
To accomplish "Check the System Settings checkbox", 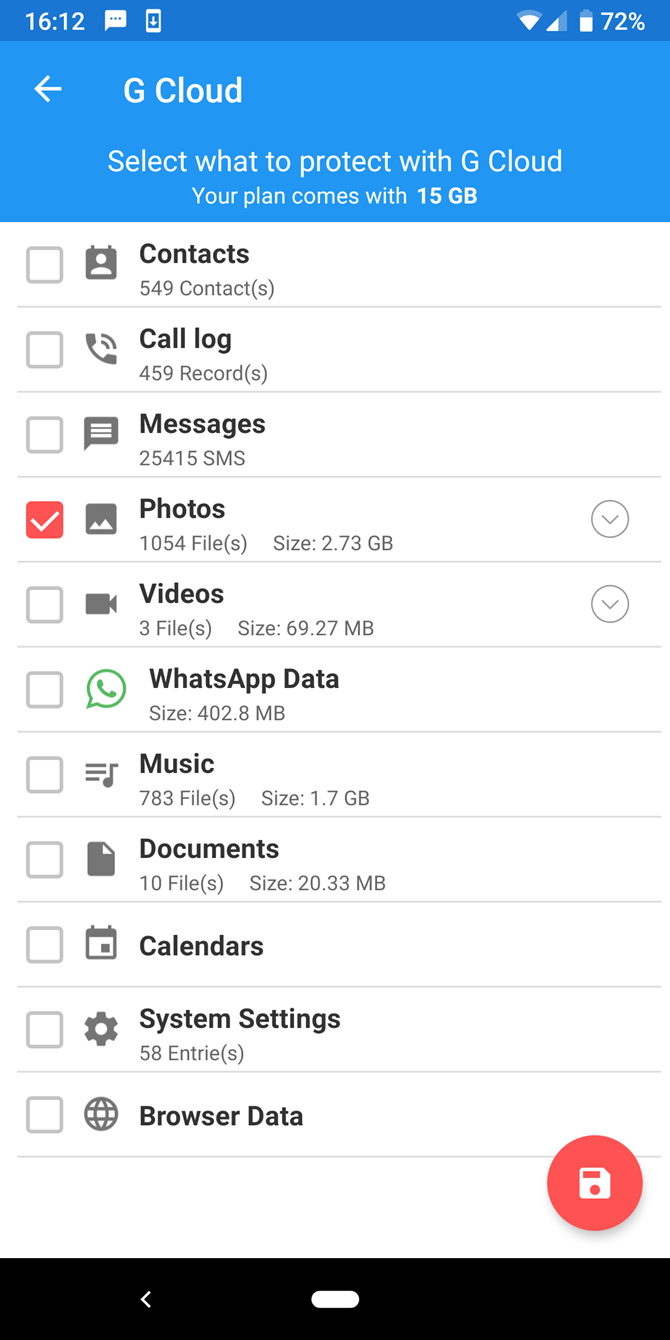I will pyautogui.click(x=45, y=1030).
